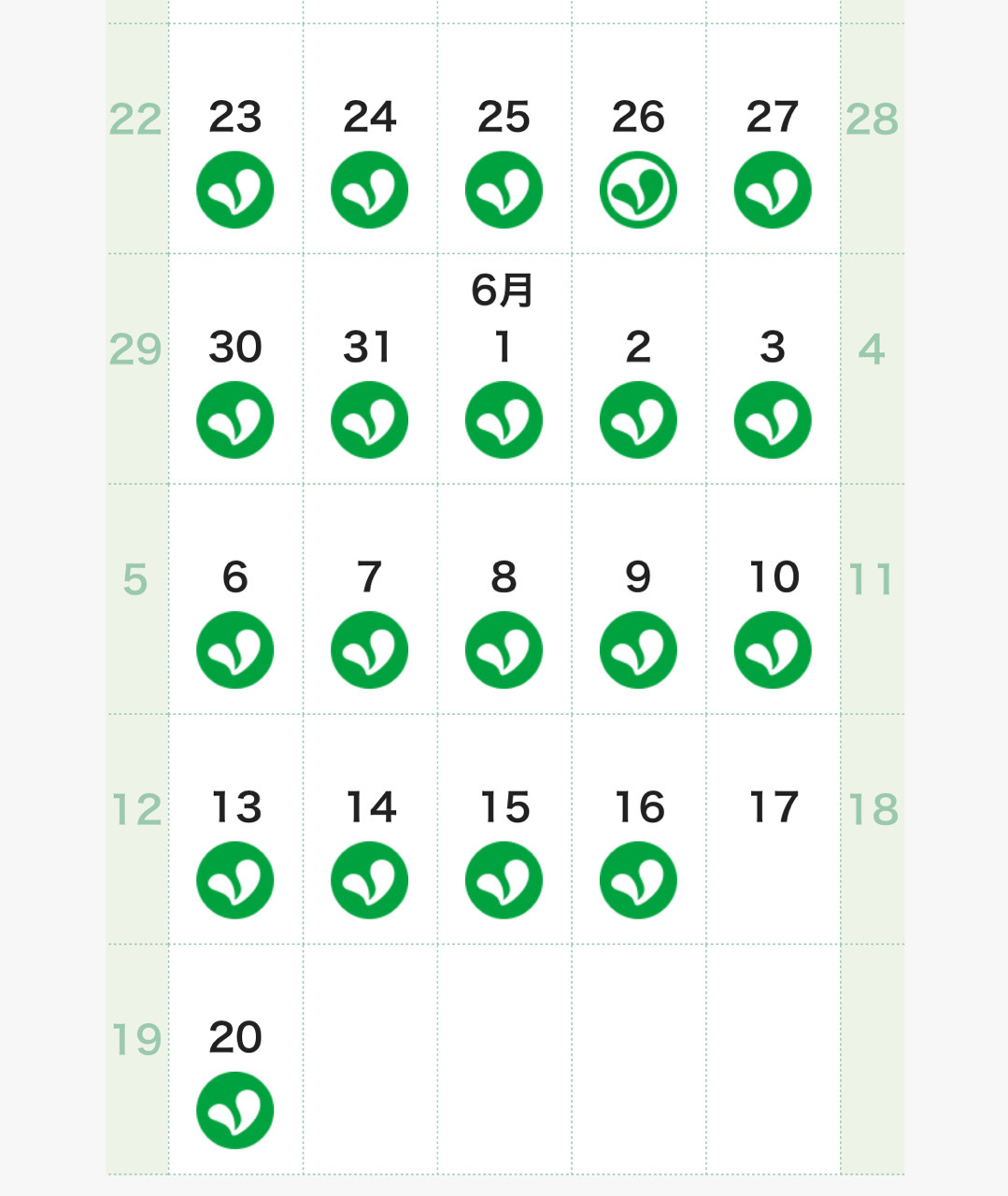
Task: Choose the 31st slot
Action: click(x=370, y=420)
